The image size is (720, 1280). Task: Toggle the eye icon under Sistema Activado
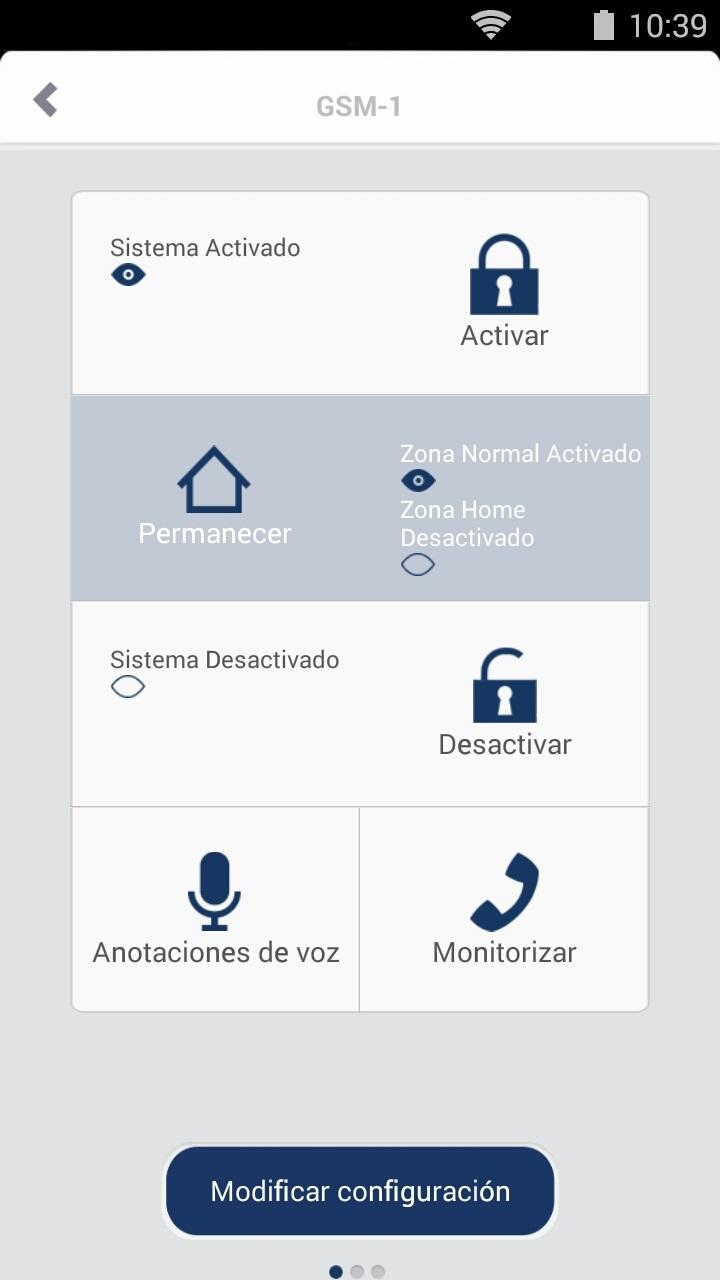point(128,275)
